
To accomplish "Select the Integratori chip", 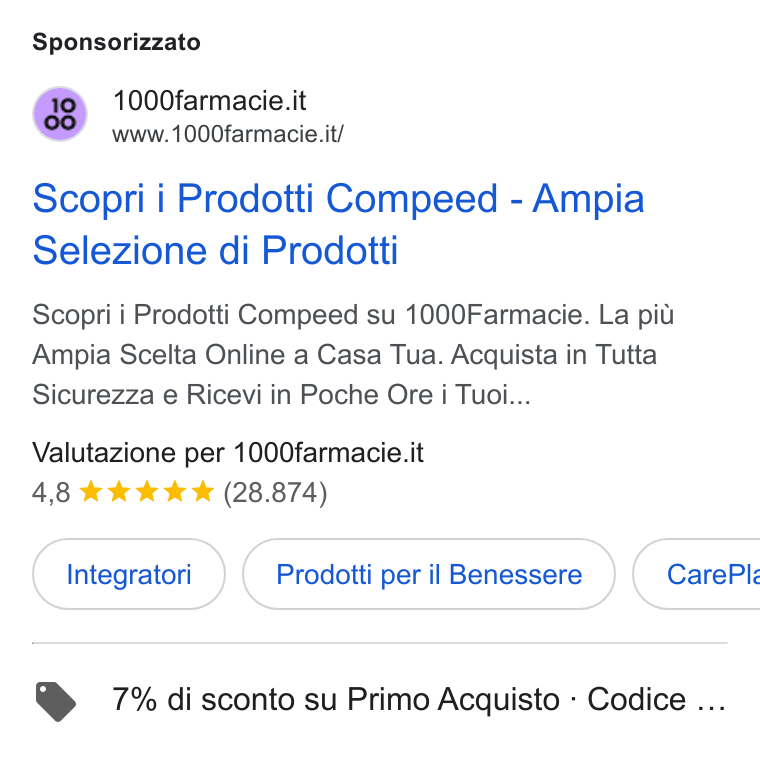I will coord(129,574).
